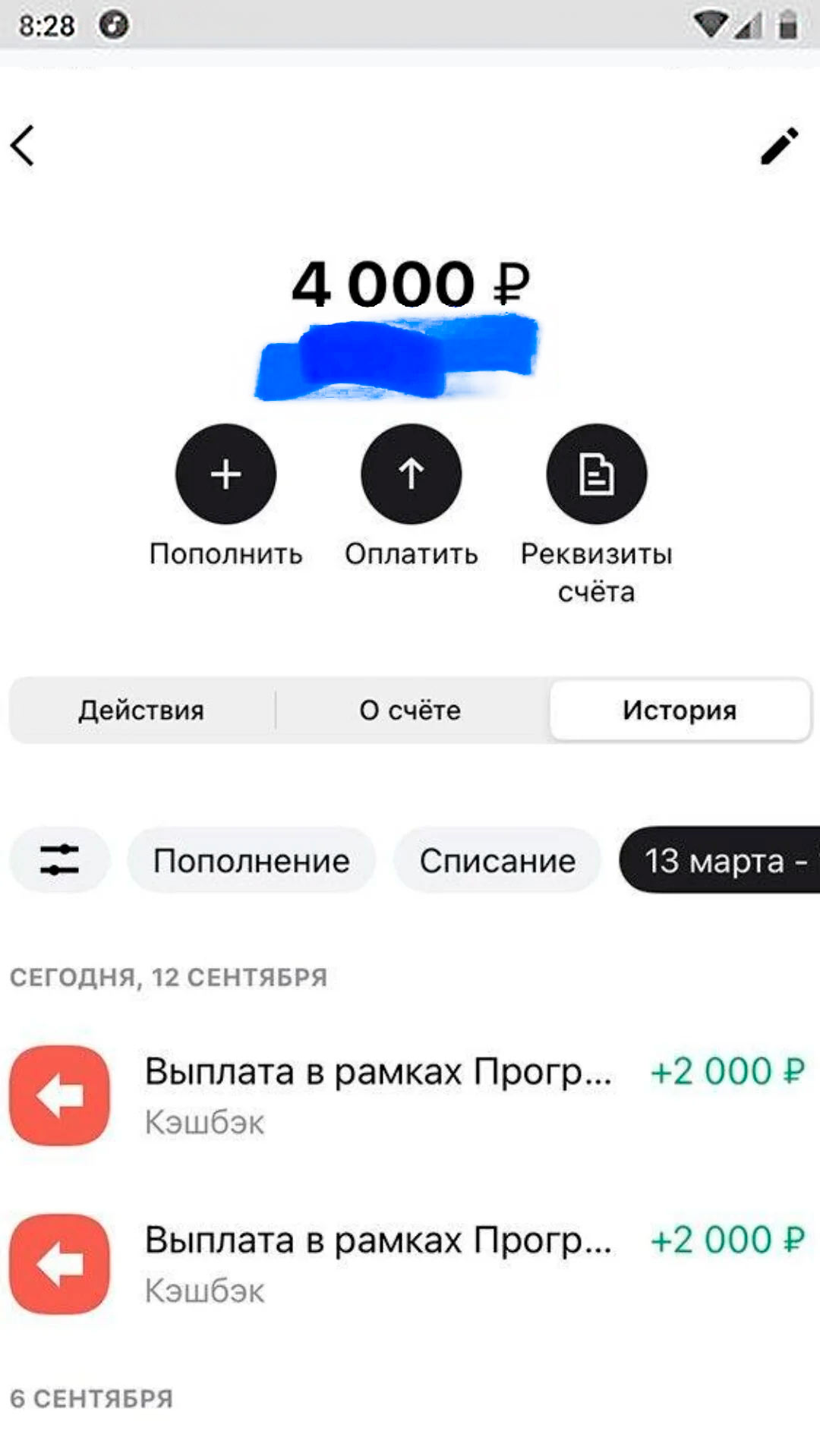
Task: Open history filter settings icon
Action: (58, 860)
